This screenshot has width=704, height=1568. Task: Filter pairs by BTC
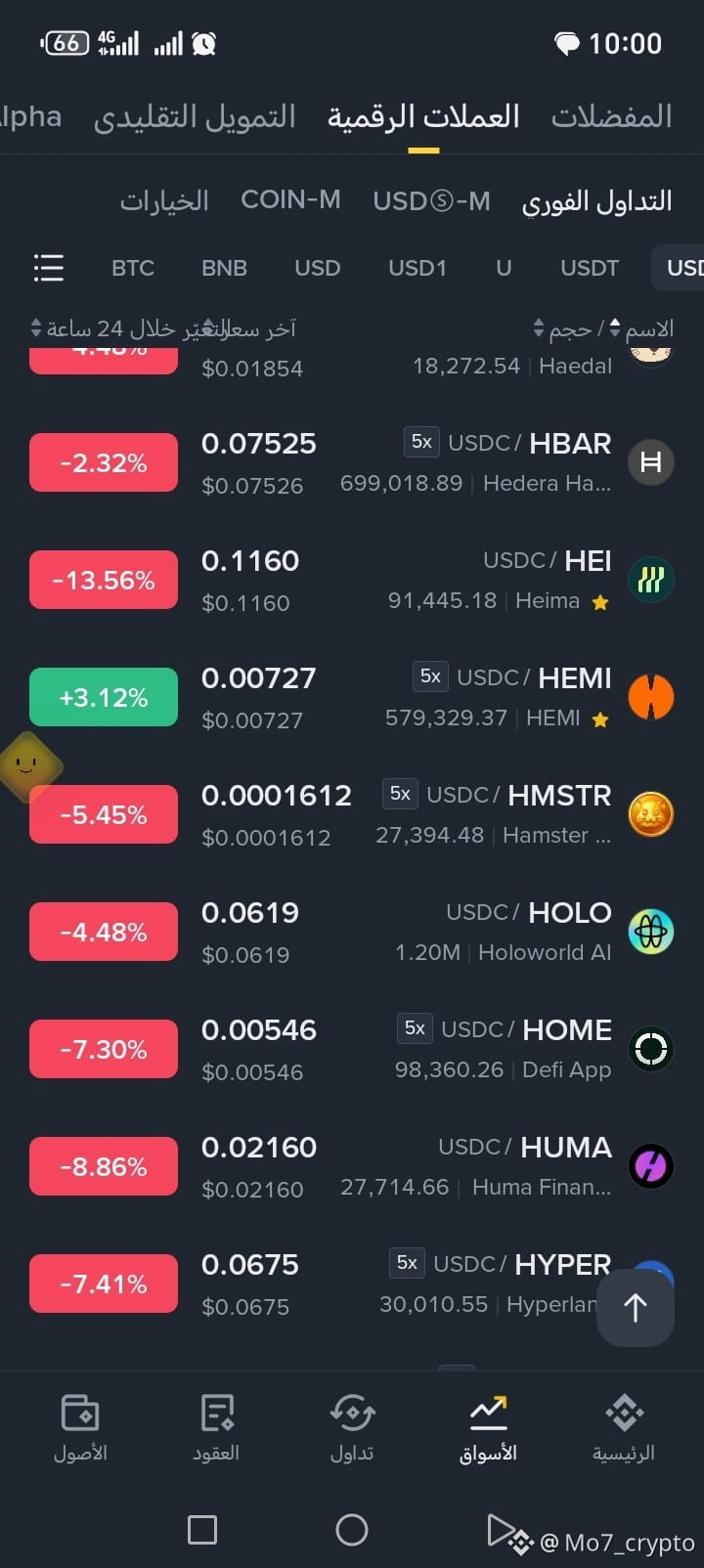coord(133,268)
